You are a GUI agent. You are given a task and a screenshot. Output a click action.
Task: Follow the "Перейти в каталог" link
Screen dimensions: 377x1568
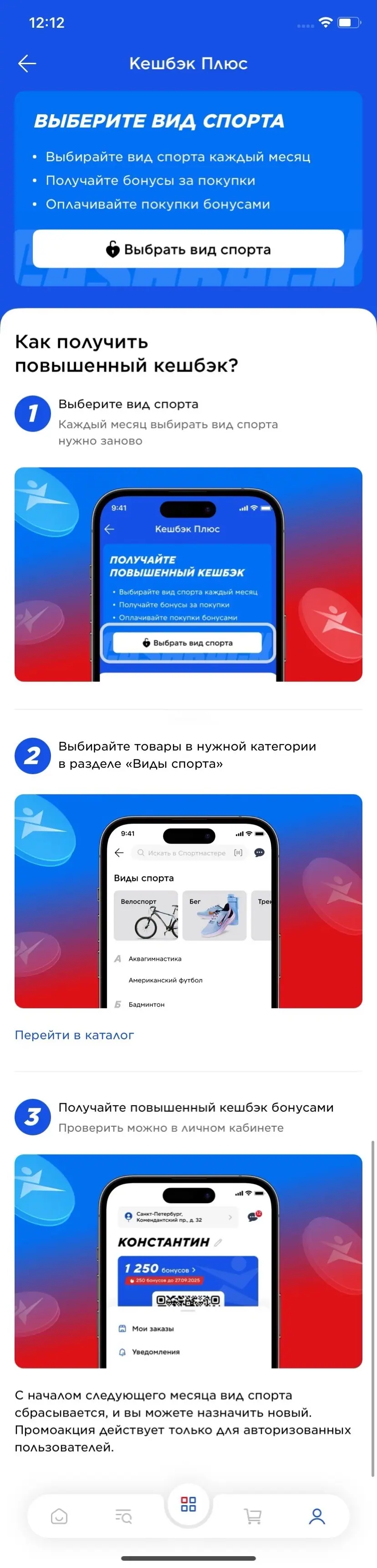[x=74, y=1035]
